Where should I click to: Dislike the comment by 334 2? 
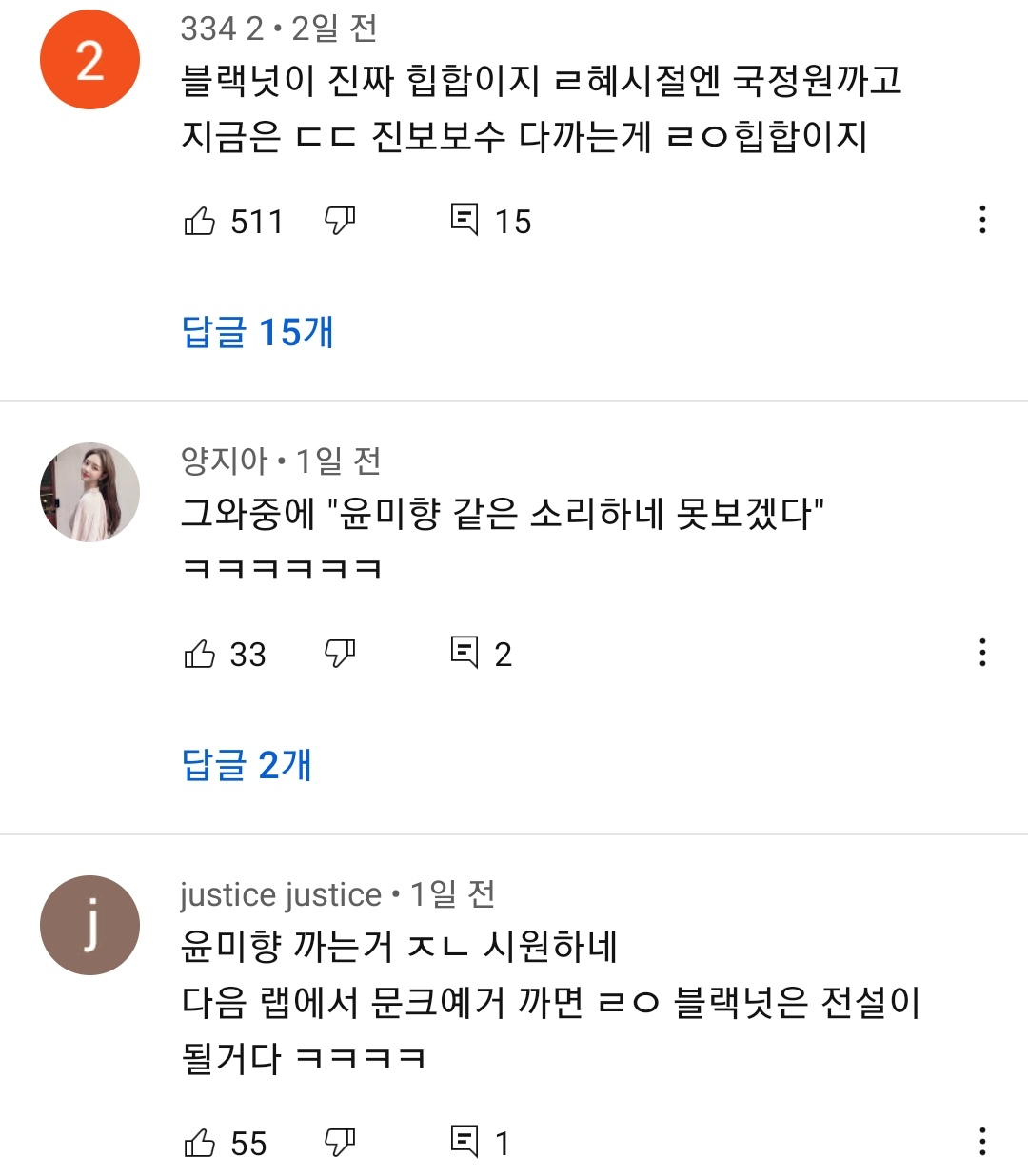(340, 221)
